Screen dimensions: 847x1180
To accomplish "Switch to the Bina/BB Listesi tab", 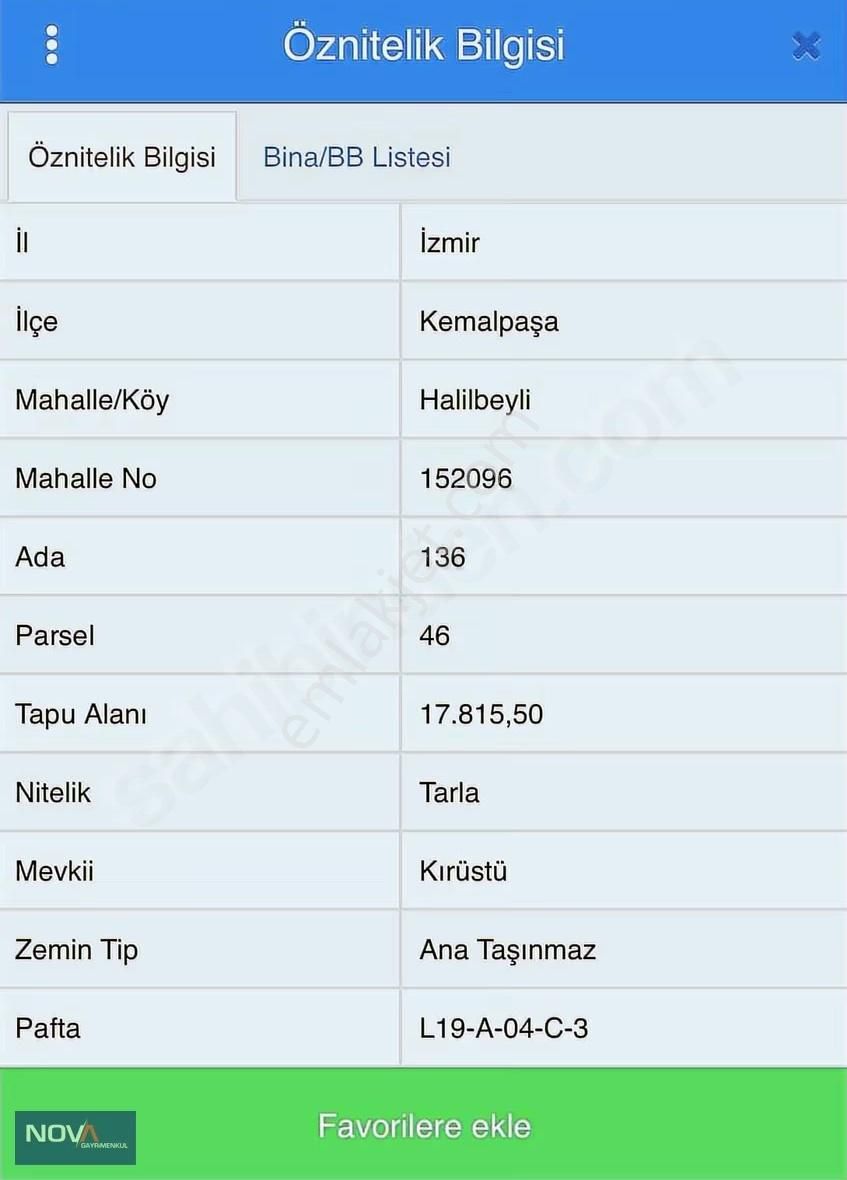I will coord(357,157).
